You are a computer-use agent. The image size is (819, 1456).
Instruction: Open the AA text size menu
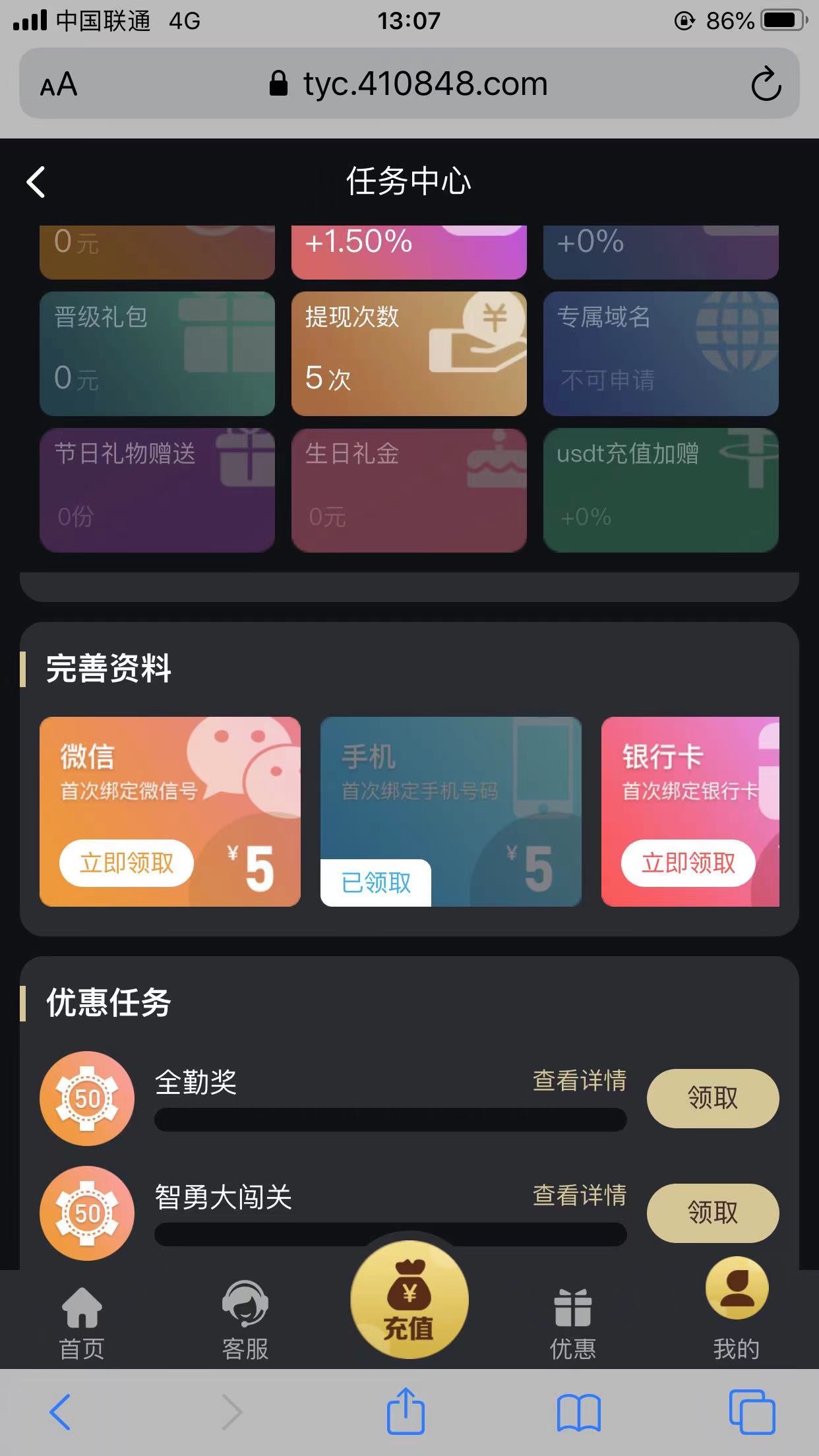pyautogui.click(x=59, y=85)
